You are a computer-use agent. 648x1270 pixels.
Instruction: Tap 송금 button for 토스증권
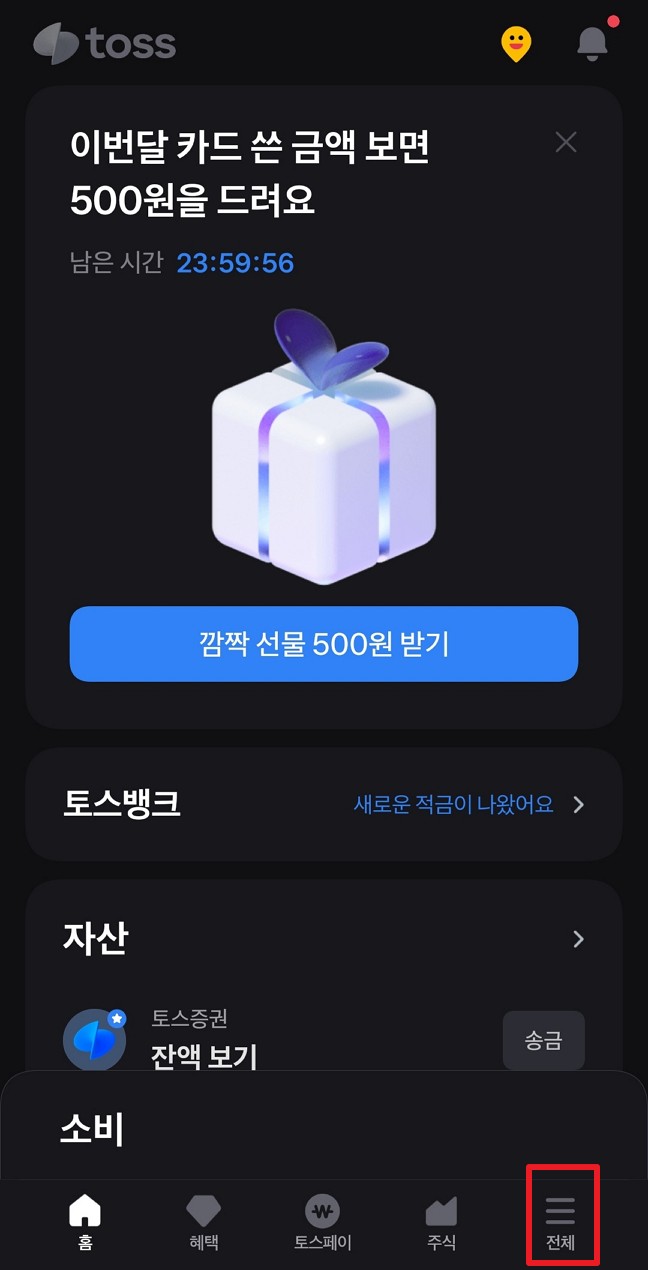tap(543, 1041)
